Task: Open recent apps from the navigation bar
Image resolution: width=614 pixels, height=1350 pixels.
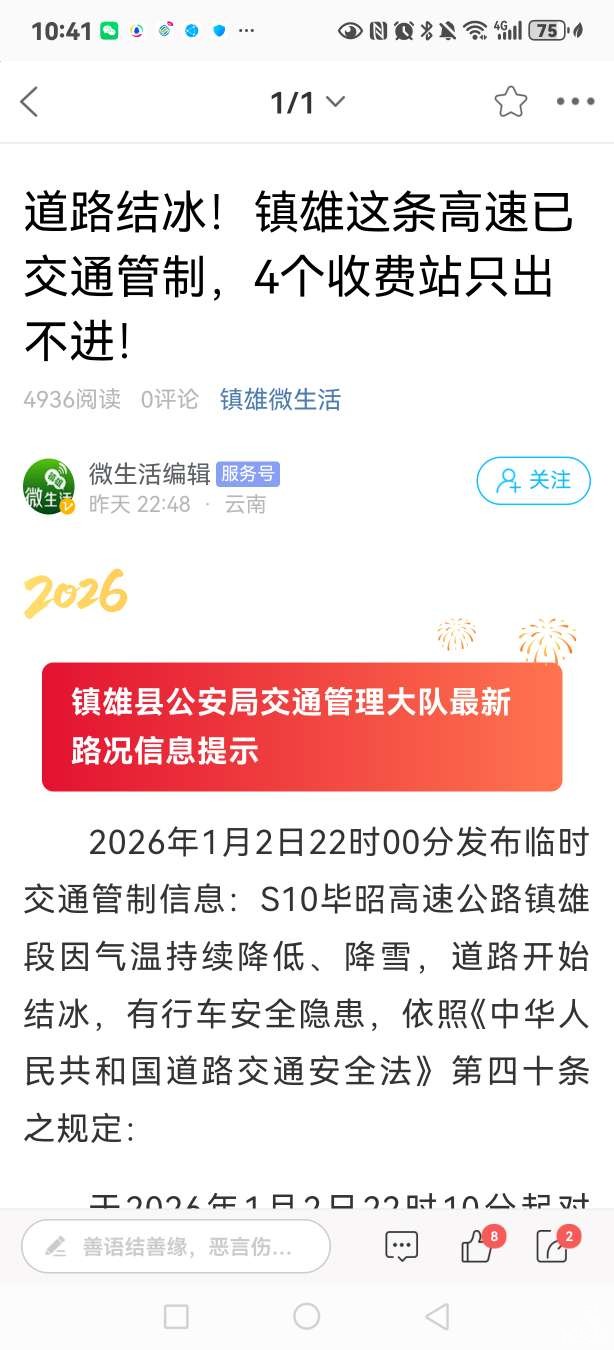Action: (176, 1316)
